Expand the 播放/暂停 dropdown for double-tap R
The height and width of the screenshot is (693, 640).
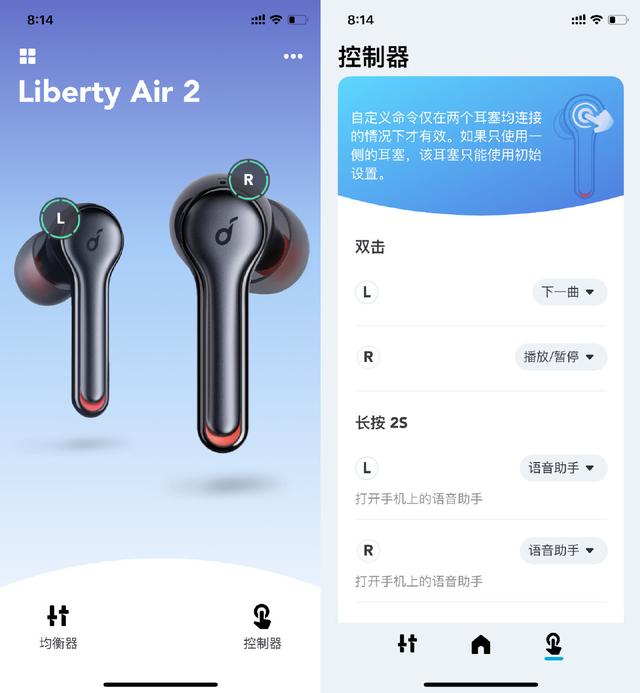click(561, 356)
